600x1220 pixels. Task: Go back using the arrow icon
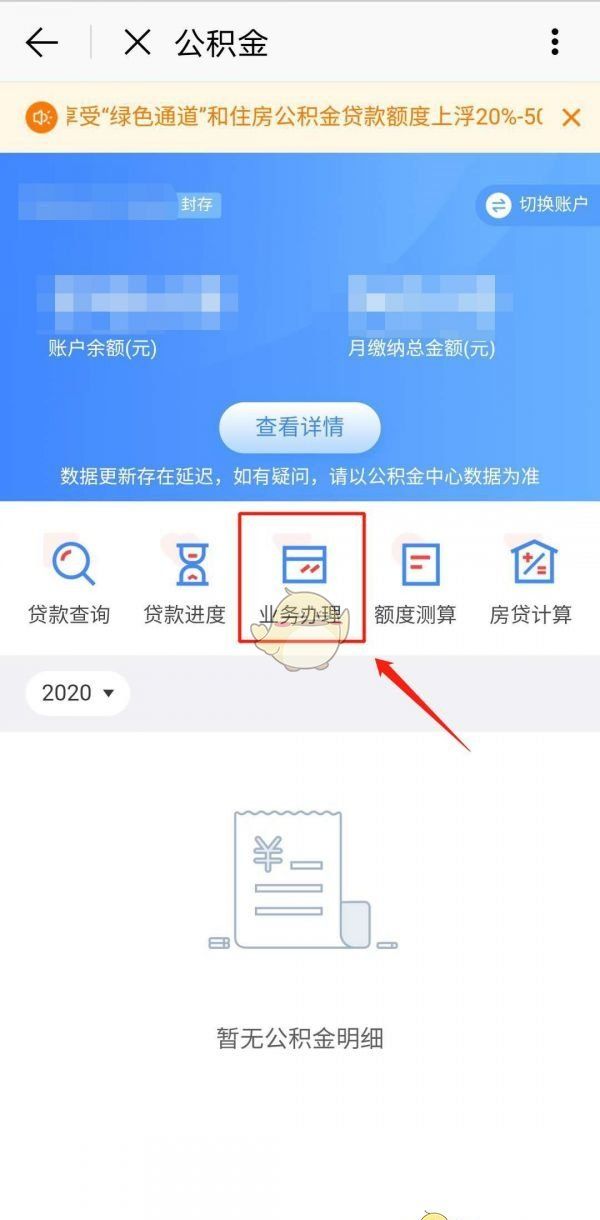(42, 42)
